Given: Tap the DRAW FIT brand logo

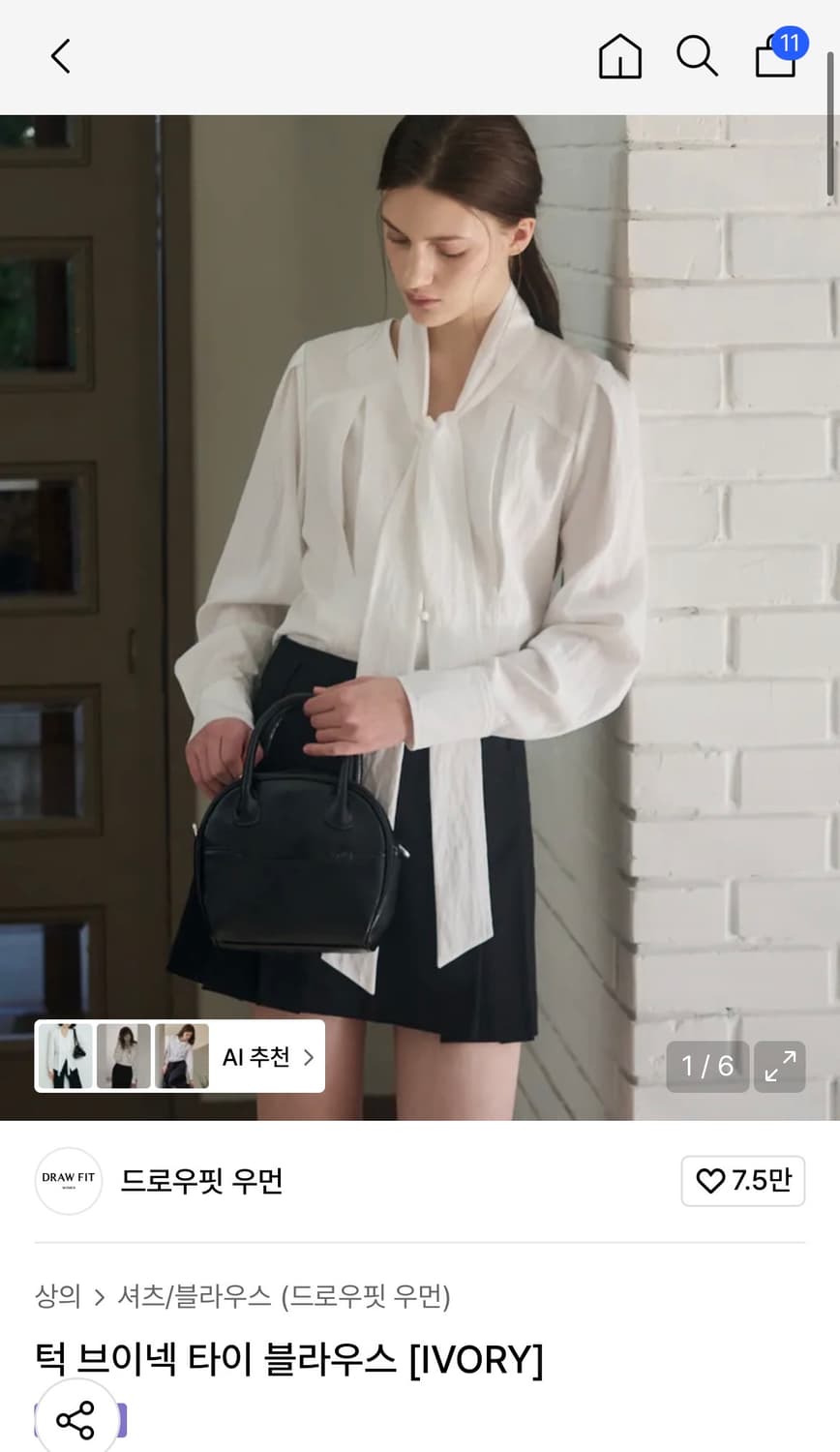Looking at the screenshot, I should (68, 1181).
